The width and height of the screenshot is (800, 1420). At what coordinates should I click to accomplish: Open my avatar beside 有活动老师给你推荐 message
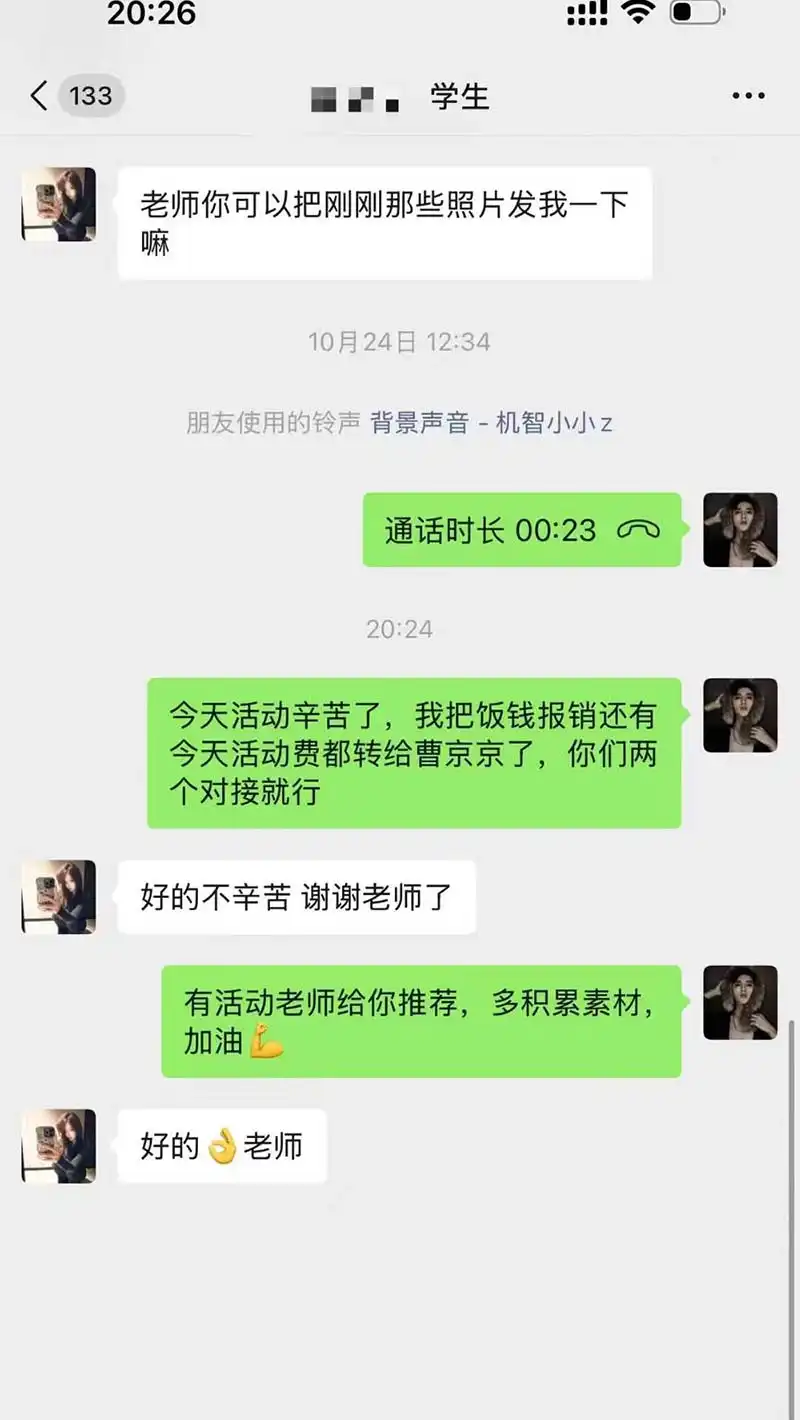[740, 1002]
